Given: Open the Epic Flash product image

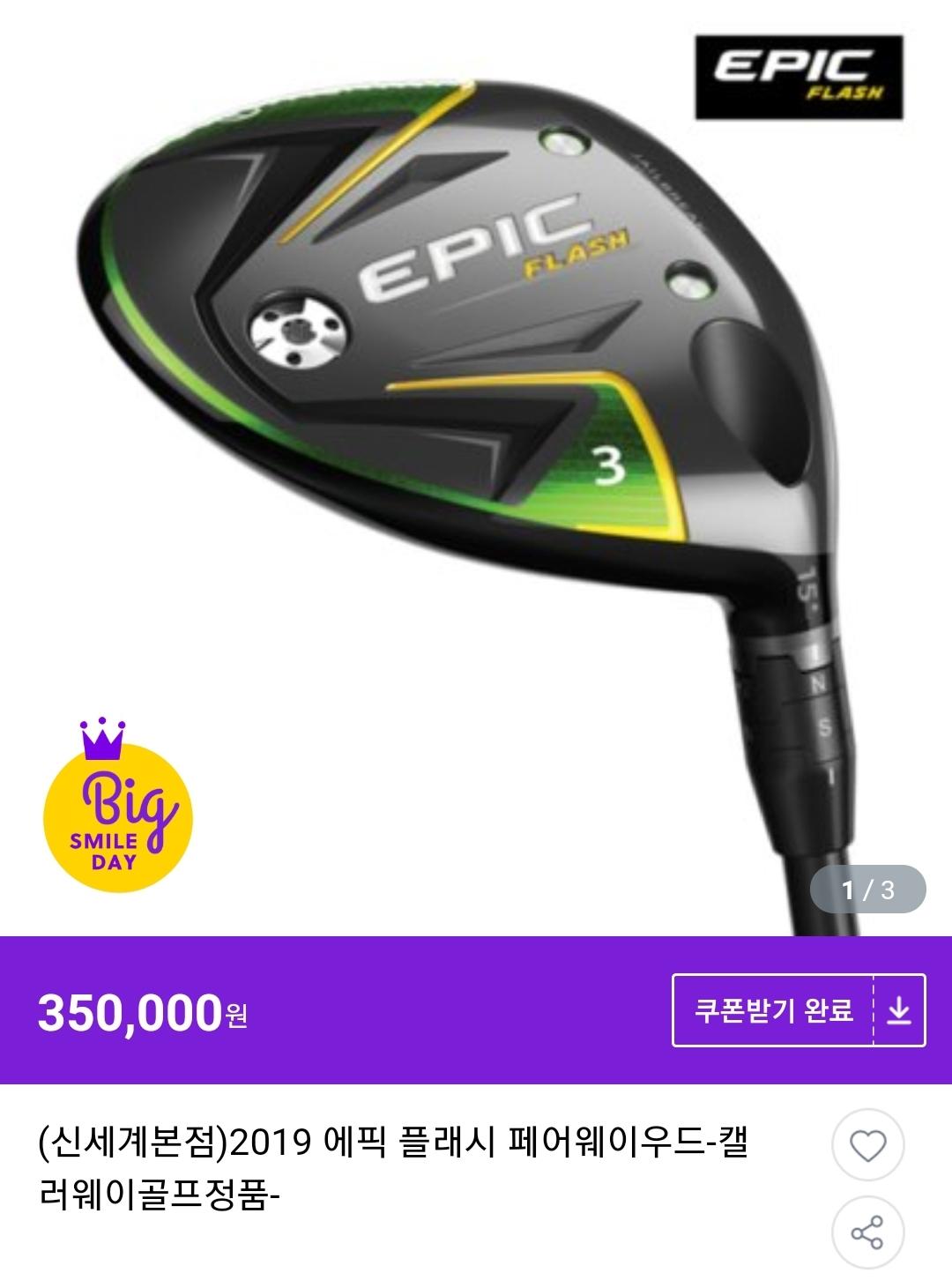Looking at the screenshot, I should [476, 468].
